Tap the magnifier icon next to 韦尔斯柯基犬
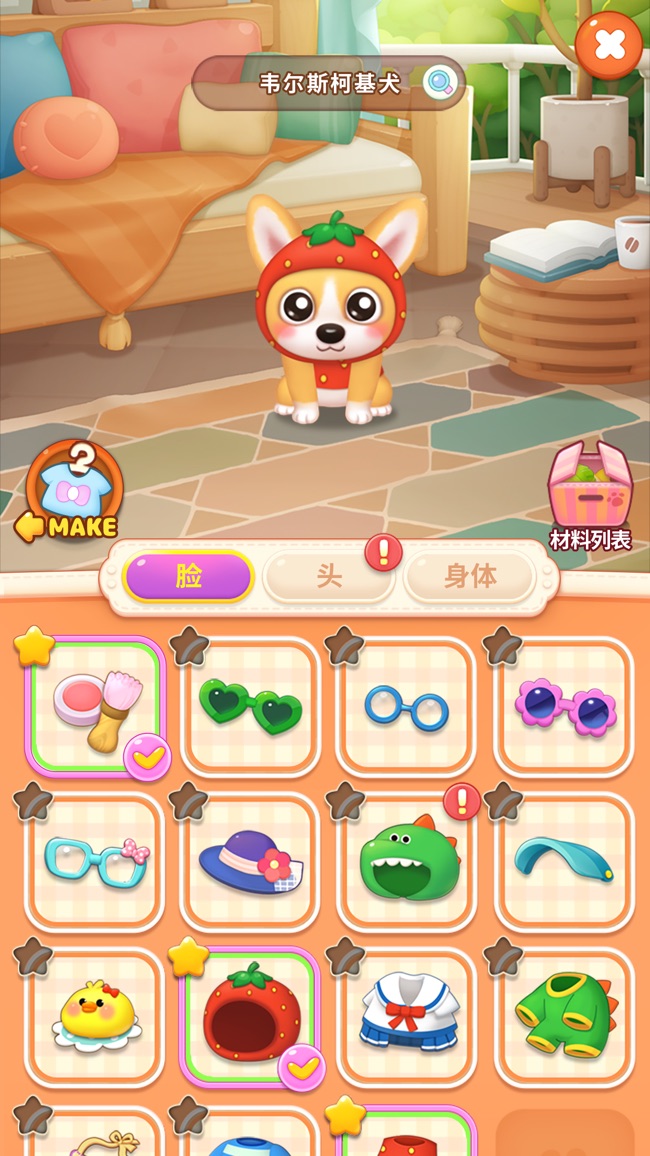The width and height of the screenshot is (650, 1156). 437,83
